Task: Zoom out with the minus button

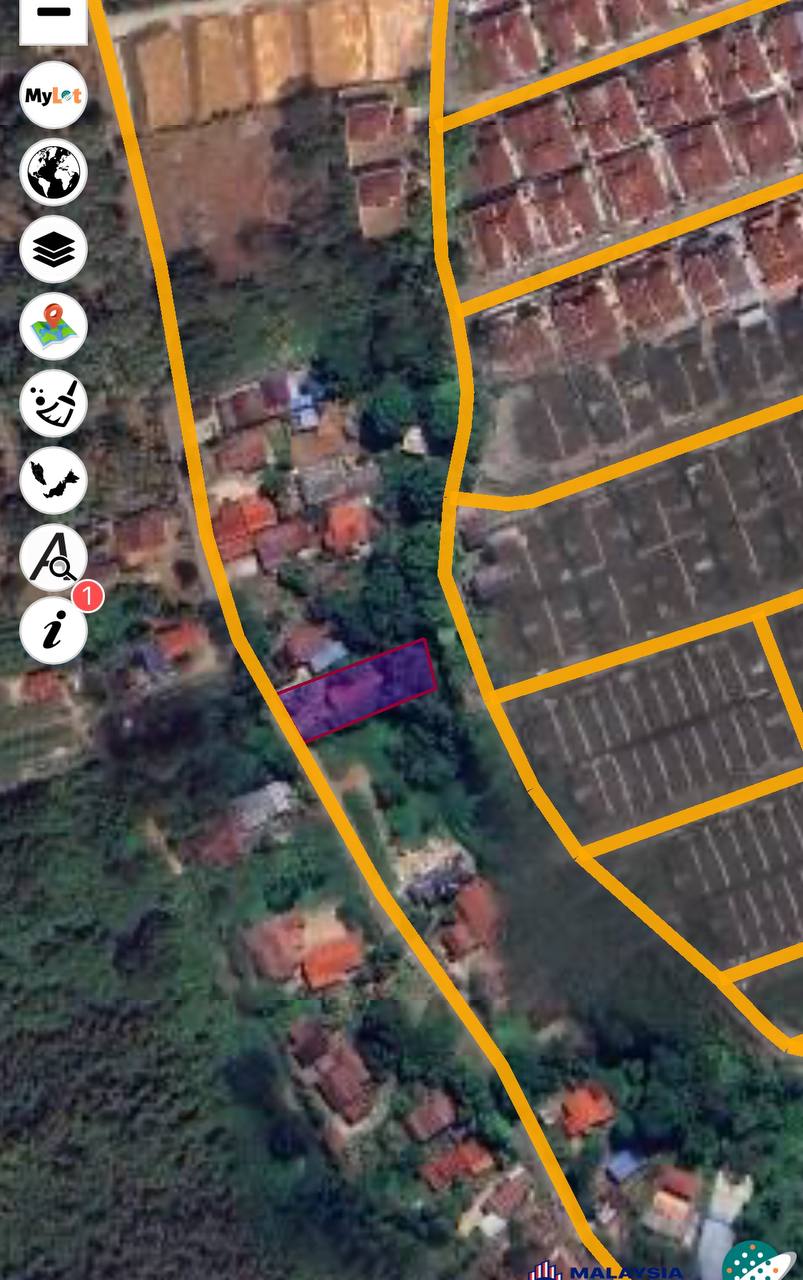Action: coord(53,15)
